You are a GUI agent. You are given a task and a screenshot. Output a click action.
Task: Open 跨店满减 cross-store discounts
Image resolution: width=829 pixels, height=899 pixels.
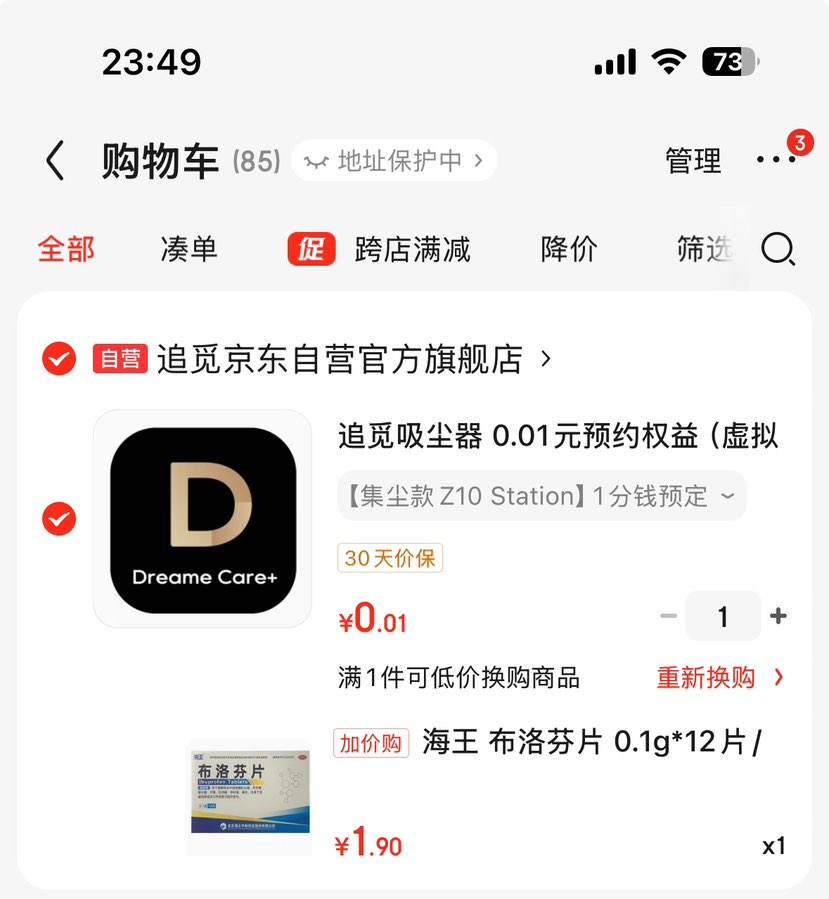pos(412,251)
